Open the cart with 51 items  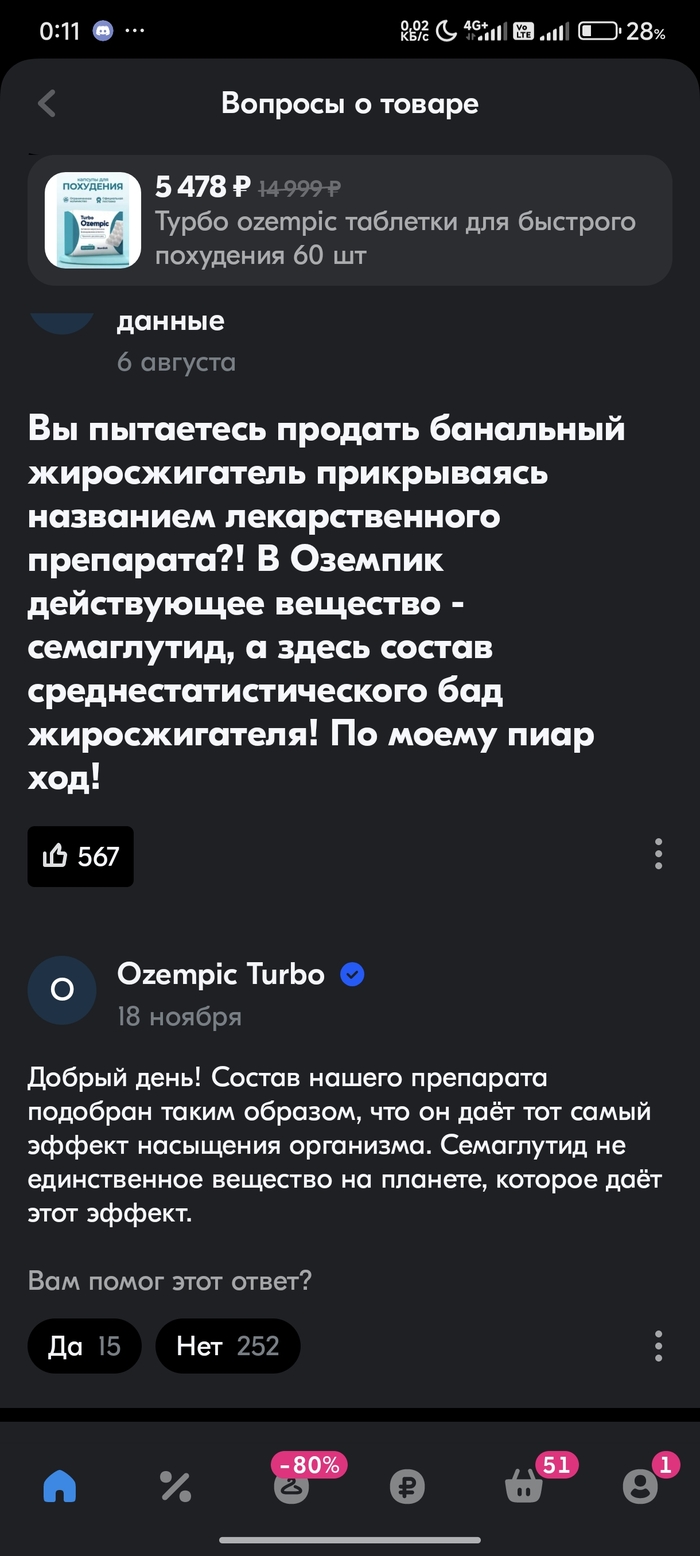pyautogui.click(x=524, y=1487)
